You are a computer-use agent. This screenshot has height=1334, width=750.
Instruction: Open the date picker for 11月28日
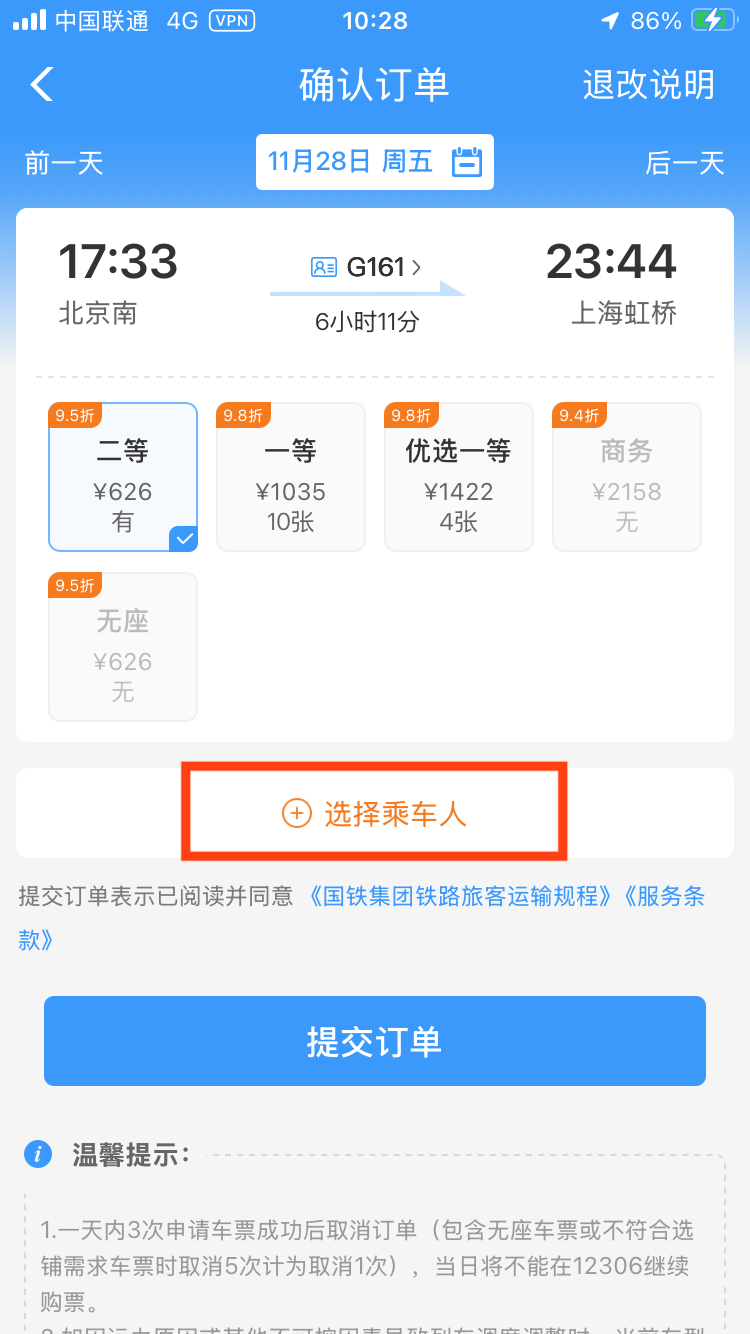point(374,162)
